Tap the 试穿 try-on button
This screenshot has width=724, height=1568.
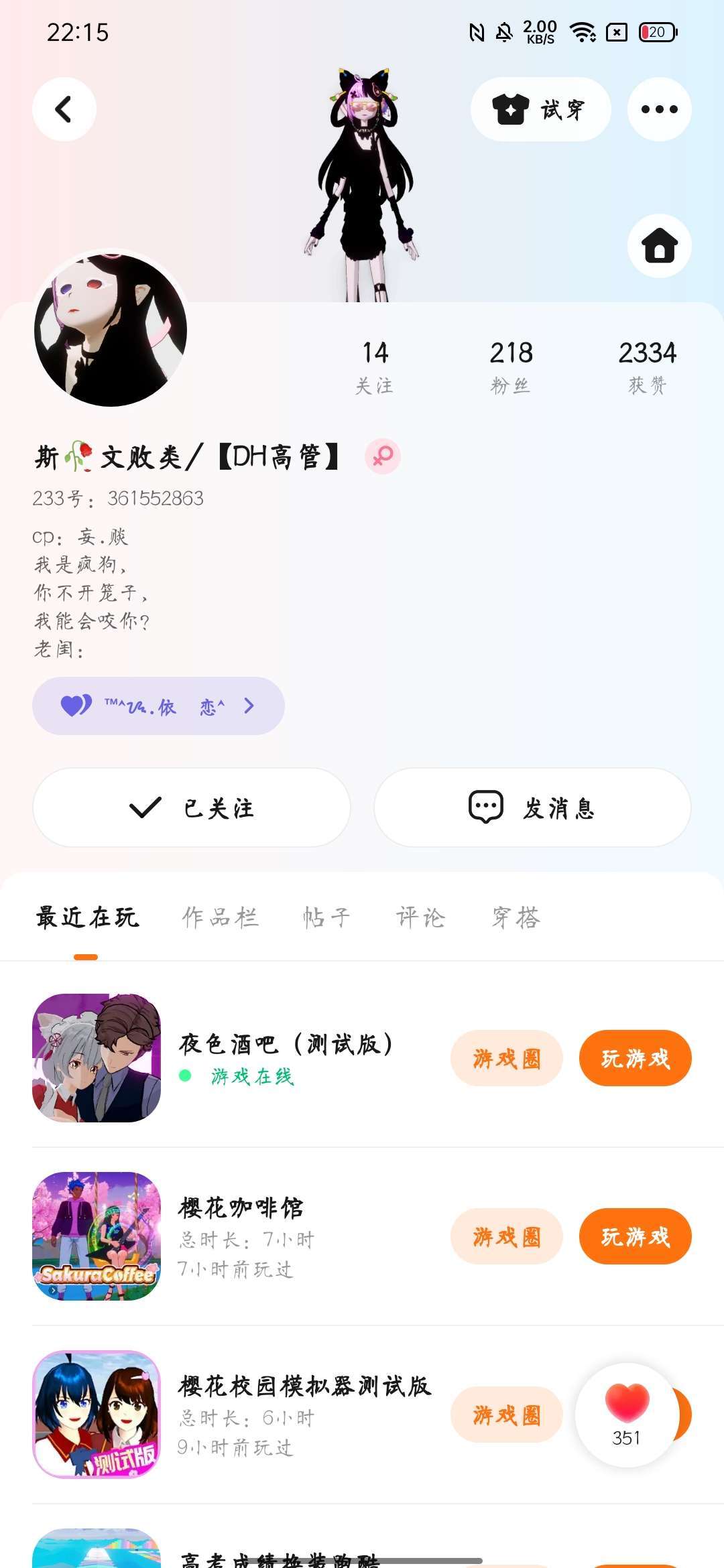click(x=540, y=109)
